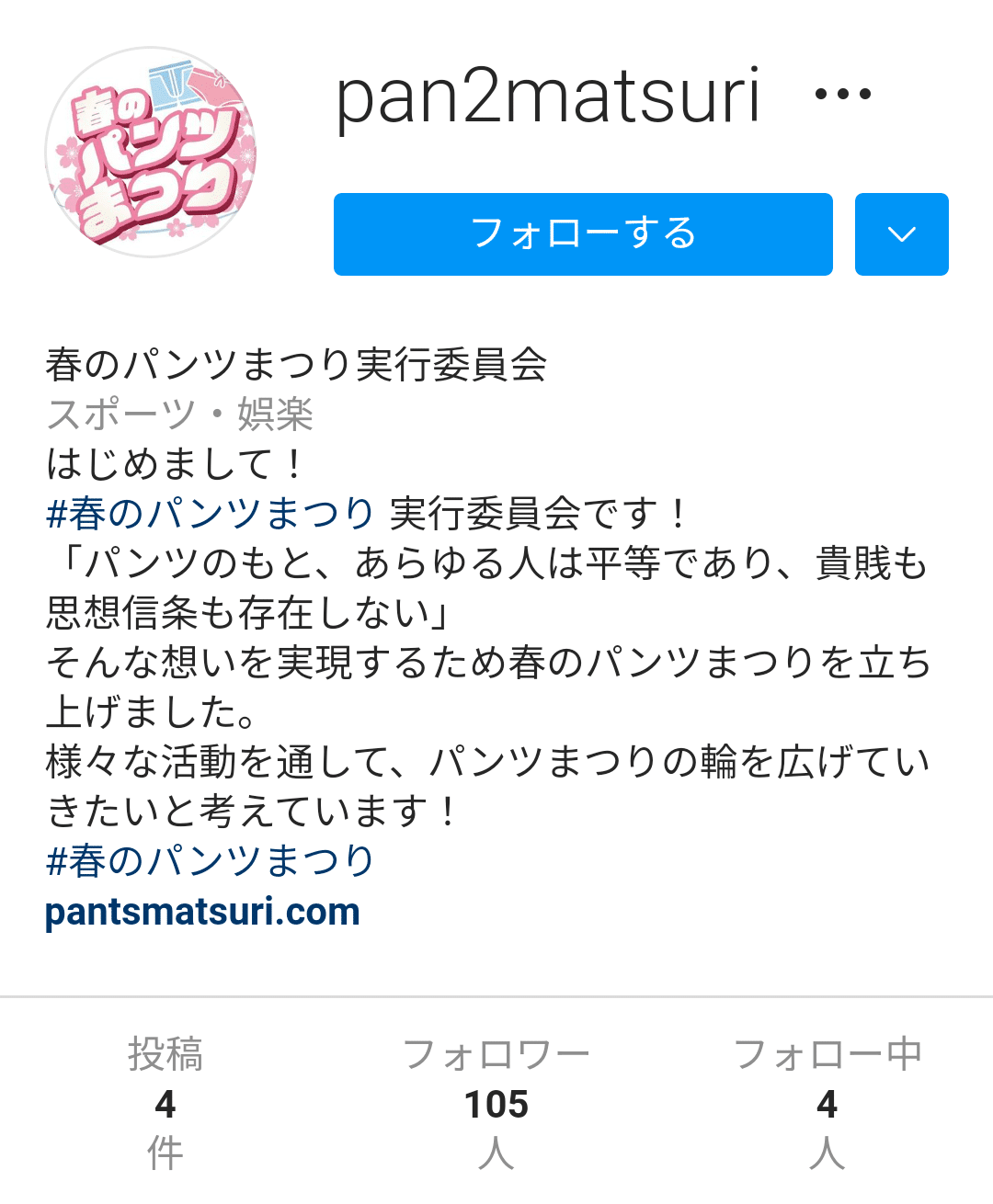Open pan2matsuri's profile picture
Image resolution: width=993 pixels, height=1204 pixels.
tap(151, 152)
